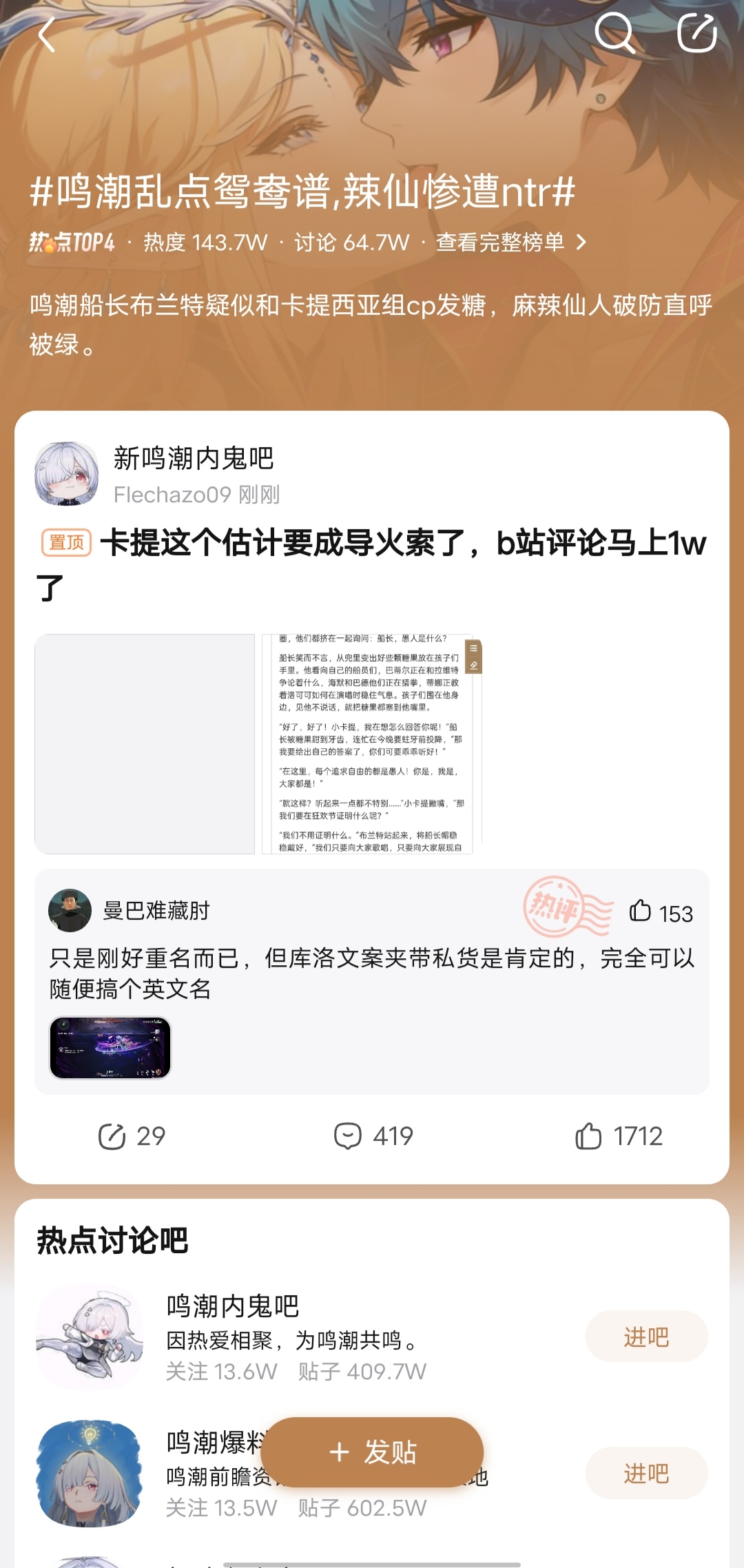The image size is (744, 1568).
Task: Like the post with 1712 likes
Action: [618, 1136]
